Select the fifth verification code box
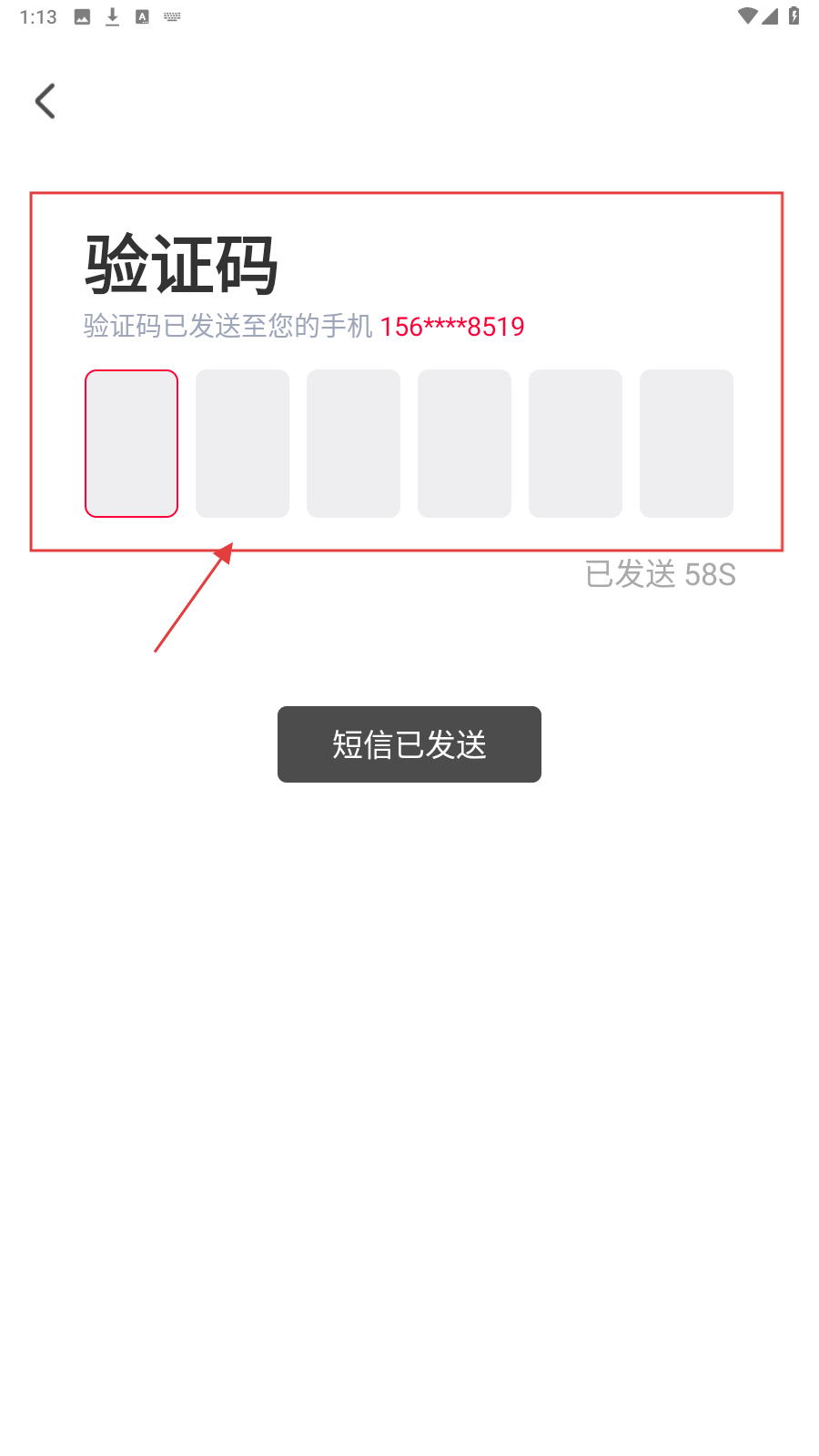The height and width of the screenshot is (1456, 819). click(575, 443)
